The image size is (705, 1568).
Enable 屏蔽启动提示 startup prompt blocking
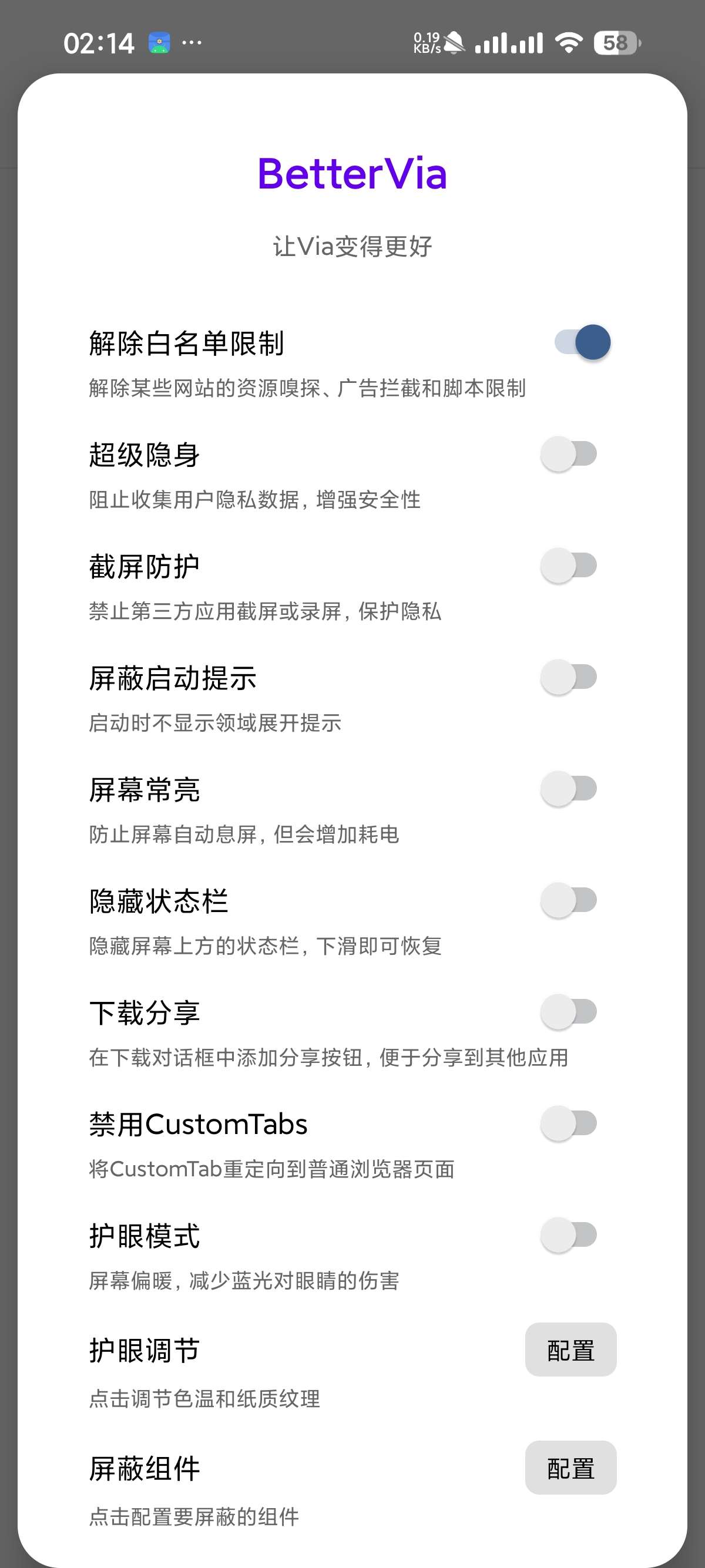click(x=569, y=677)
